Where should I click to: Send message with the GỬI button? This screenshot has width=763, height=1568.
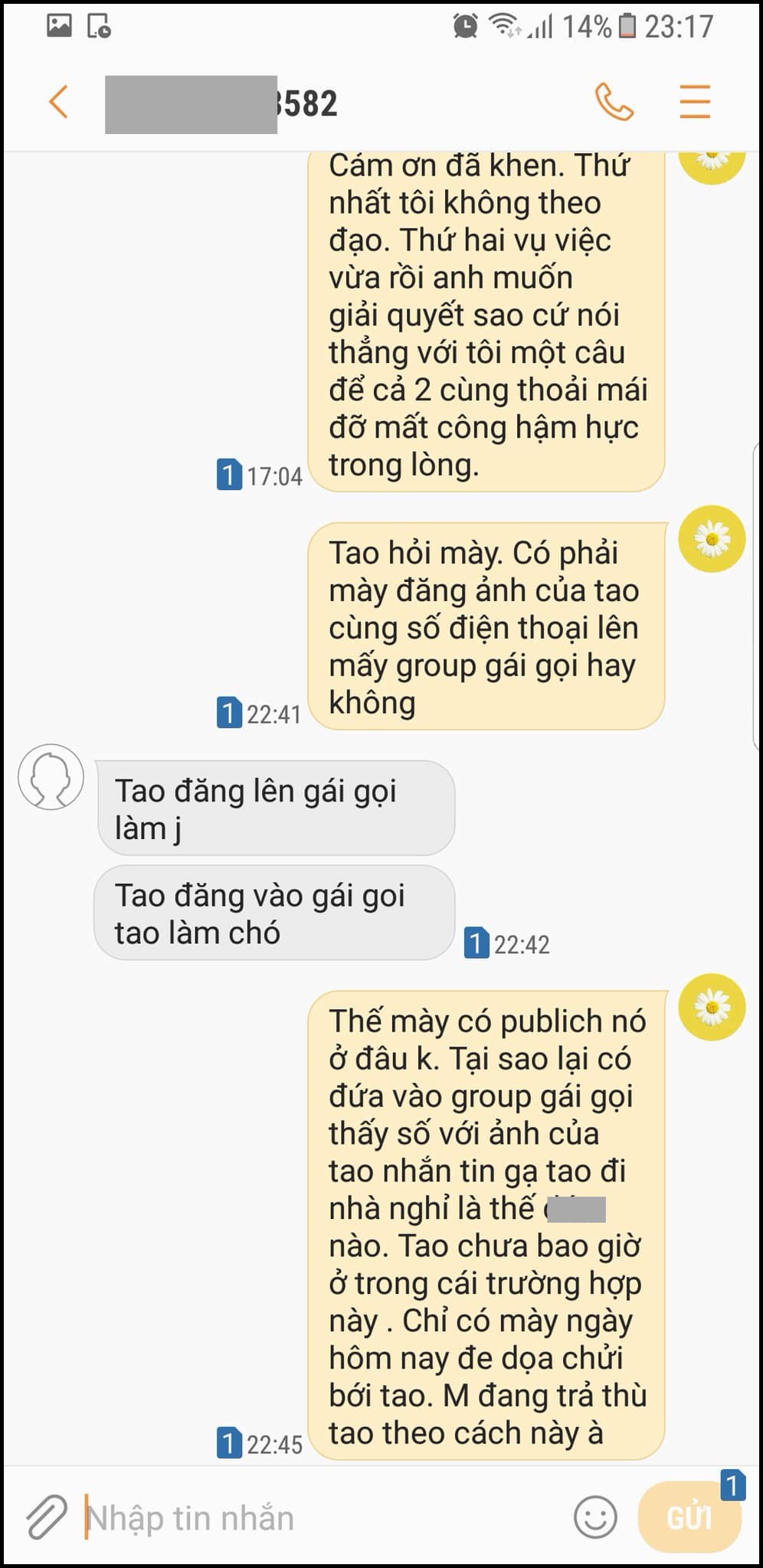point(689,1517)
